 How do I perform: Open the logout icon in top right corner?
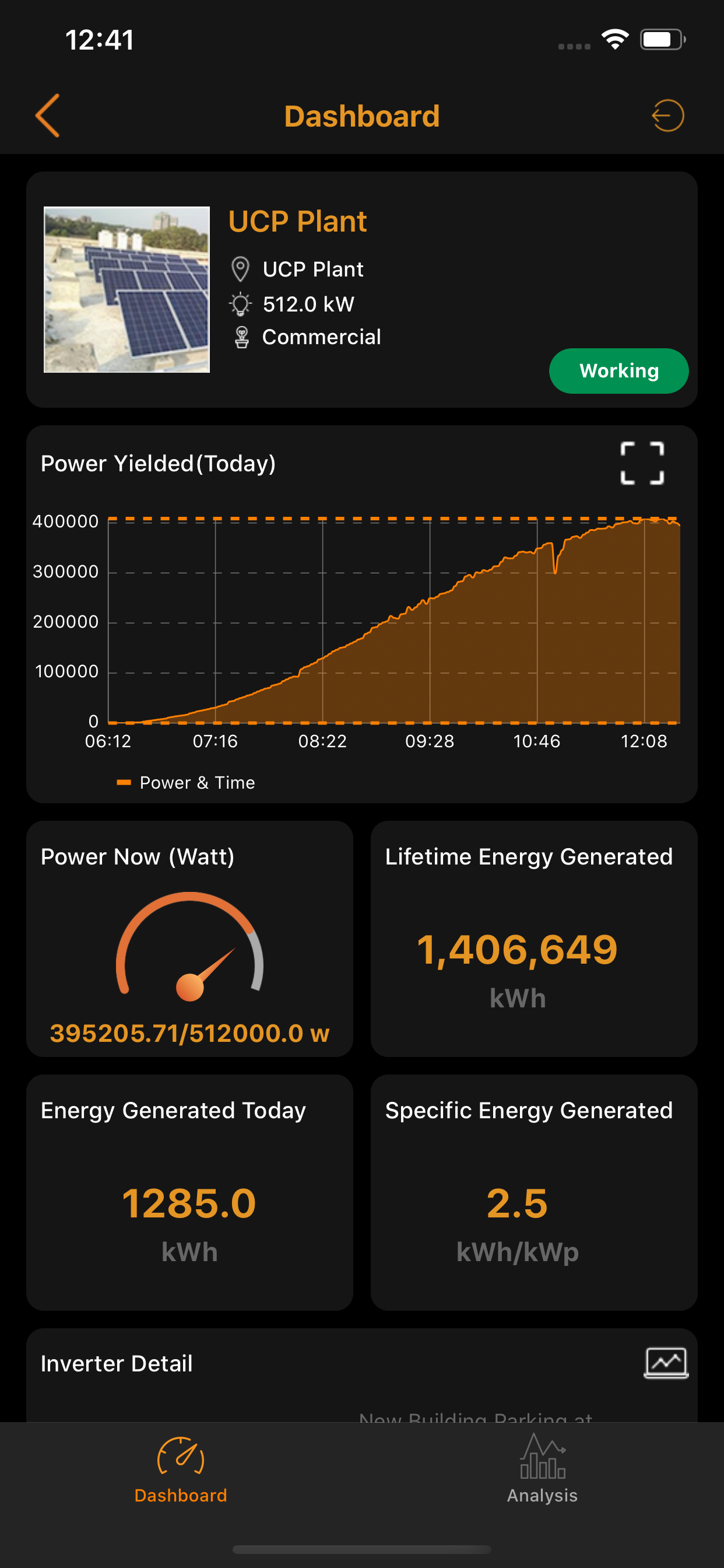667,115
